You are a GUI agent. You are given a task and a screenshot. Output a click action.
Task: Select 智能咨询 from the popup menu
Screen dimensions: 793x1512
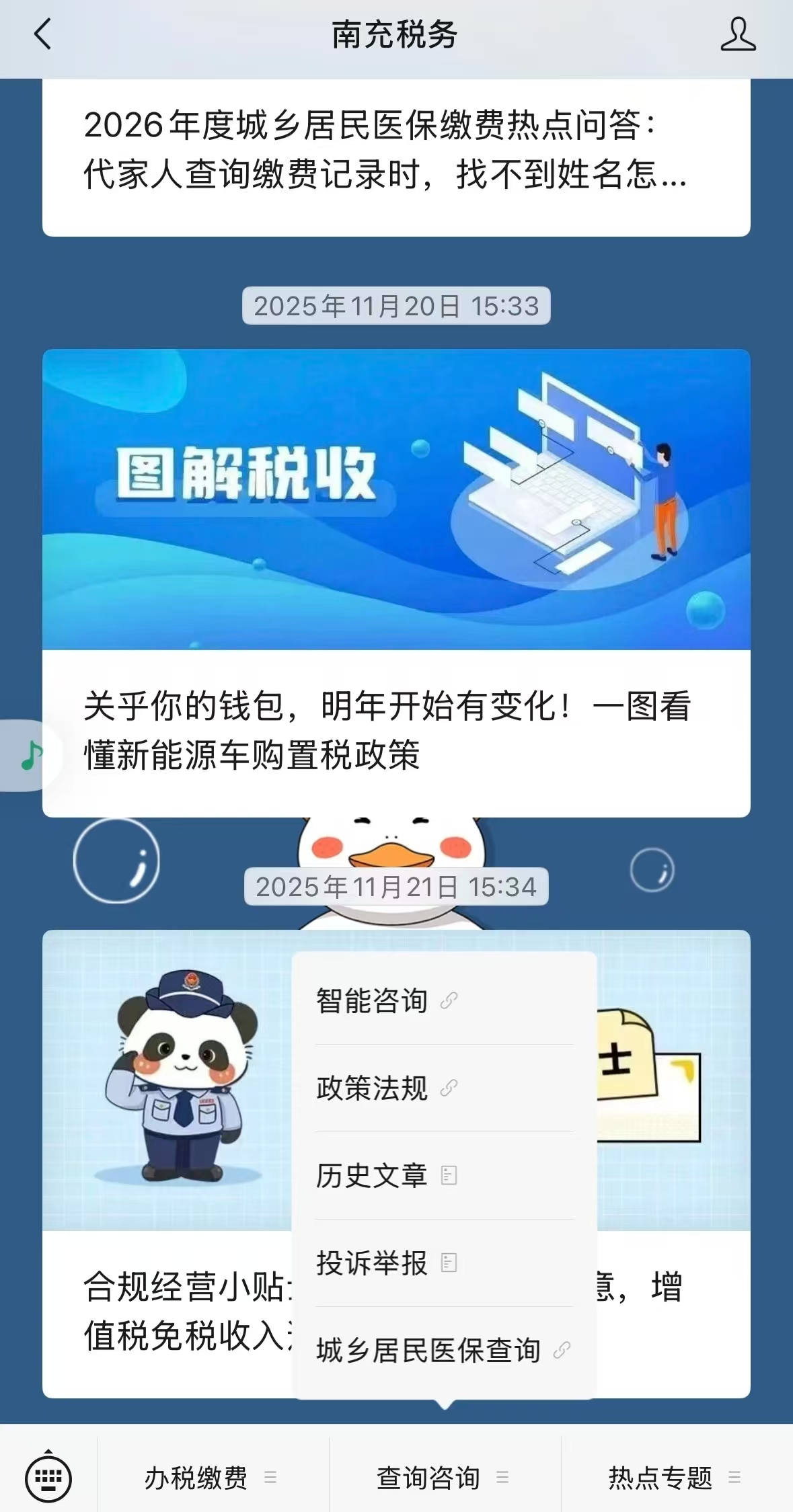[444, 1001]
